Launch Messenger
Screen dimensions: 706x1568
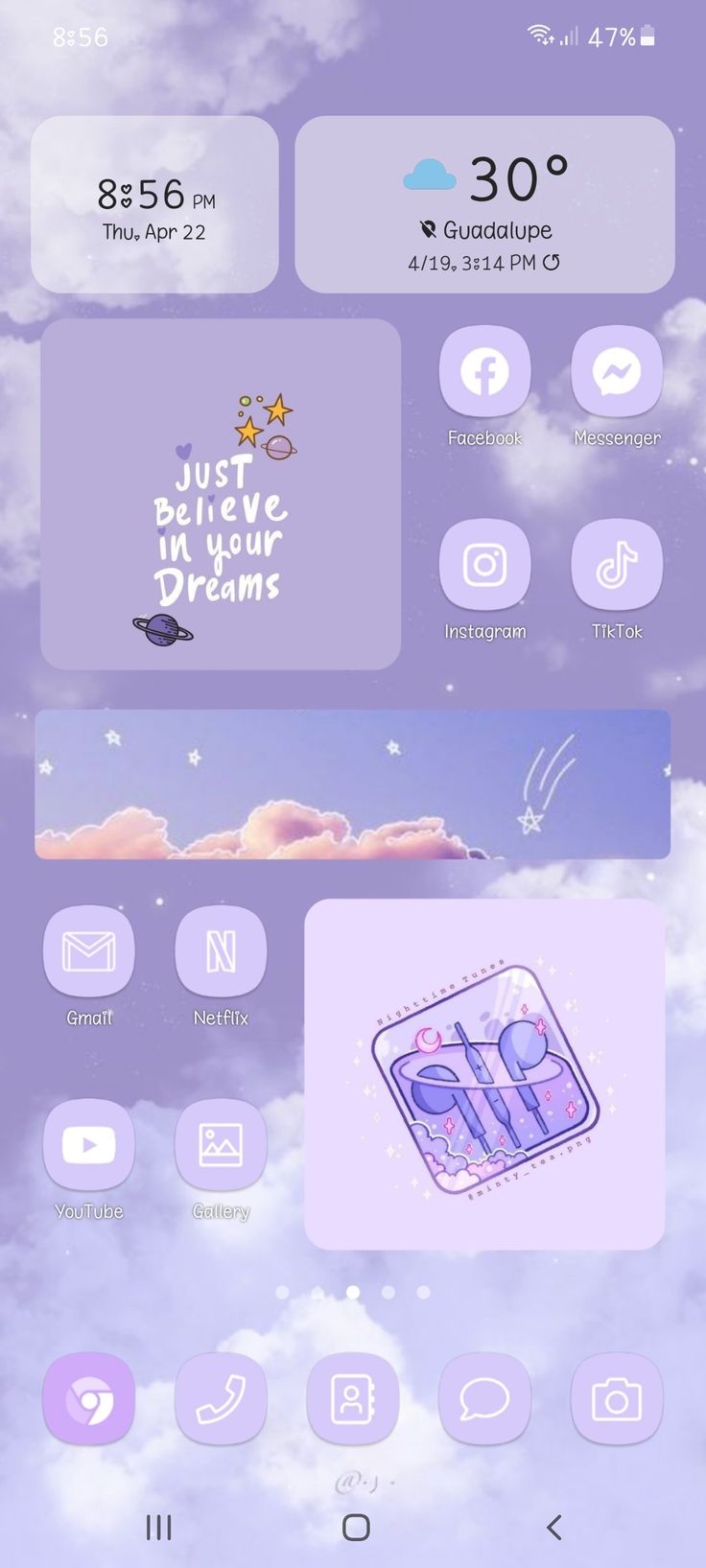click(617, 372)
